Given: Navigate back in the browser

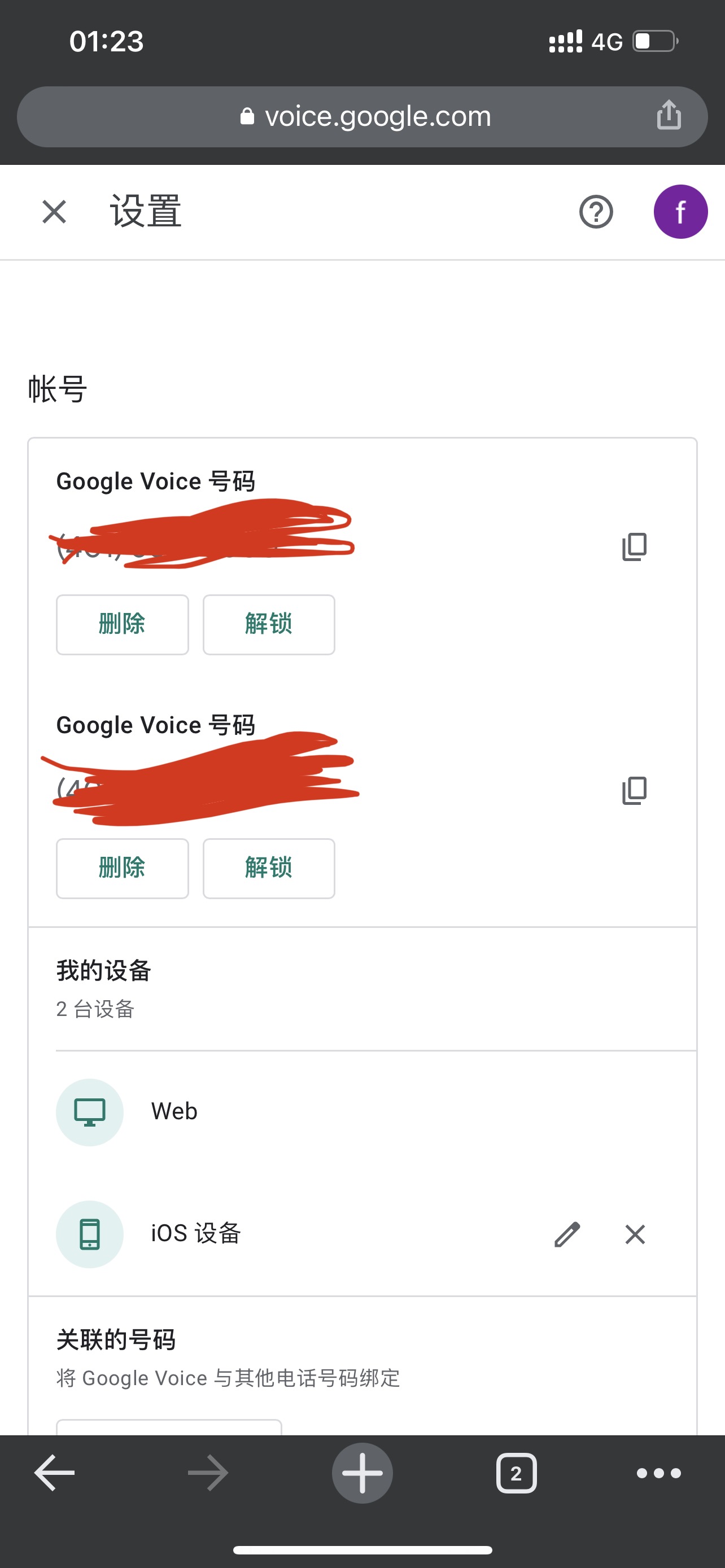Looking at the screenshot, I should click(54, 1473).
